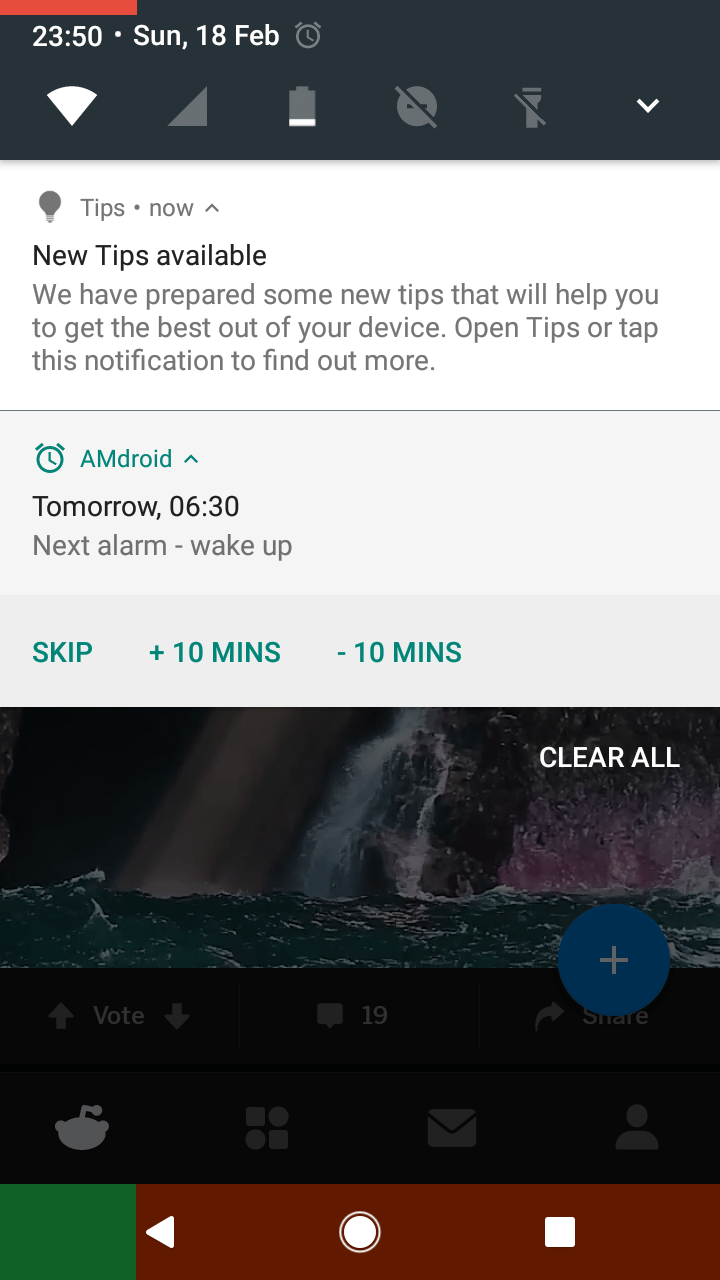Skip tomorrow's wake up alarm
Image resolution: width=720 pixels, height=1280 pixels.
tap(62, 651)
